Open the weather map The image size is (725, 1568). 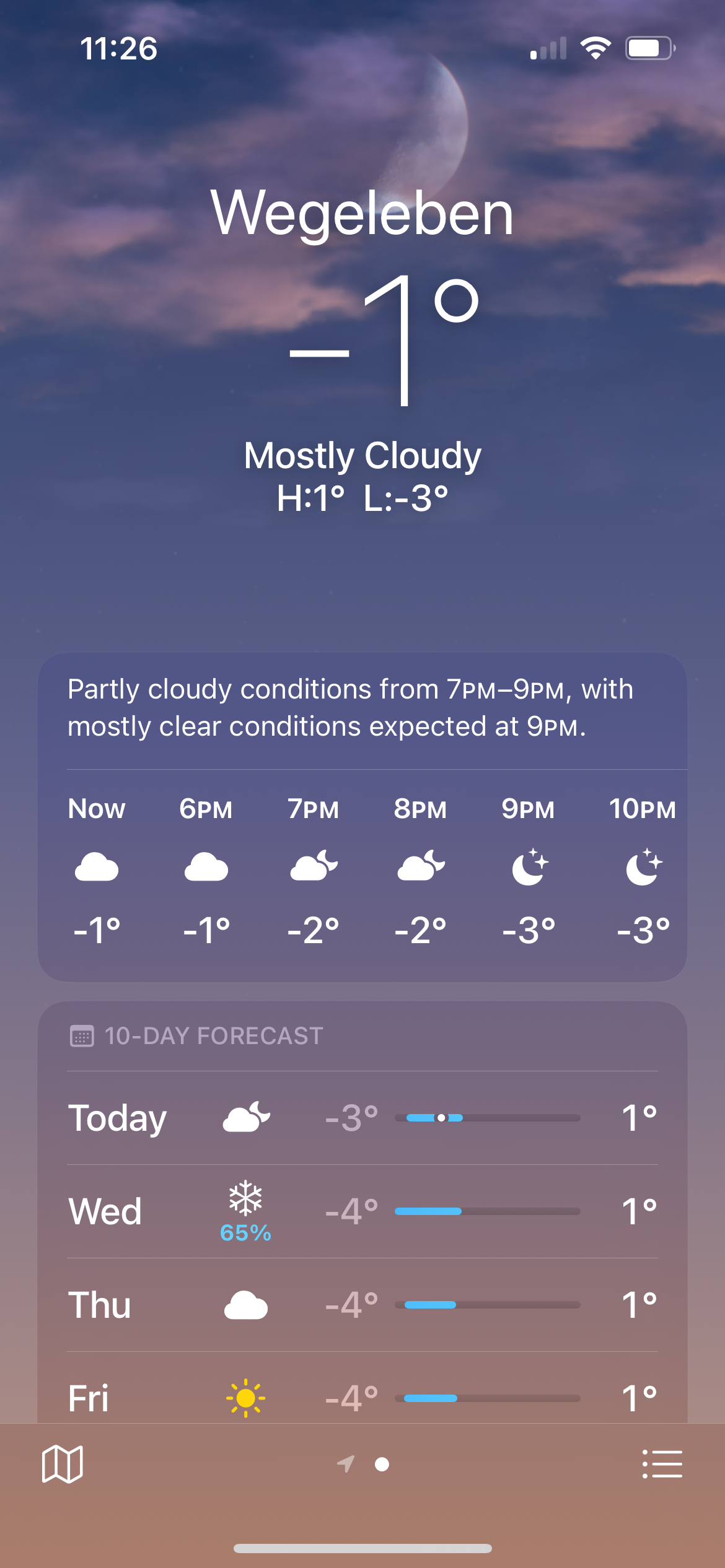point(62,1464)
